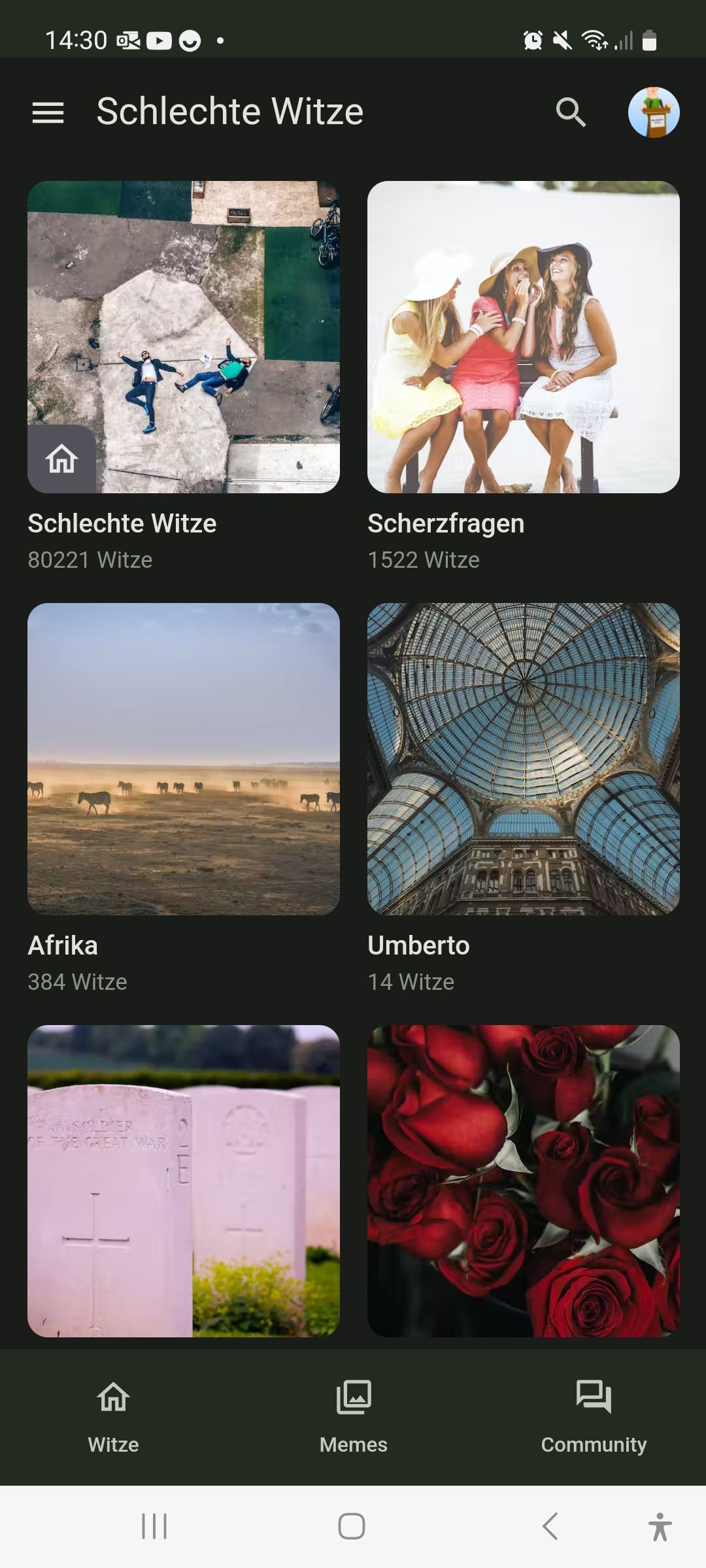Open the profile avatar
Screen dimensions: 706x1568
[654, 112]
